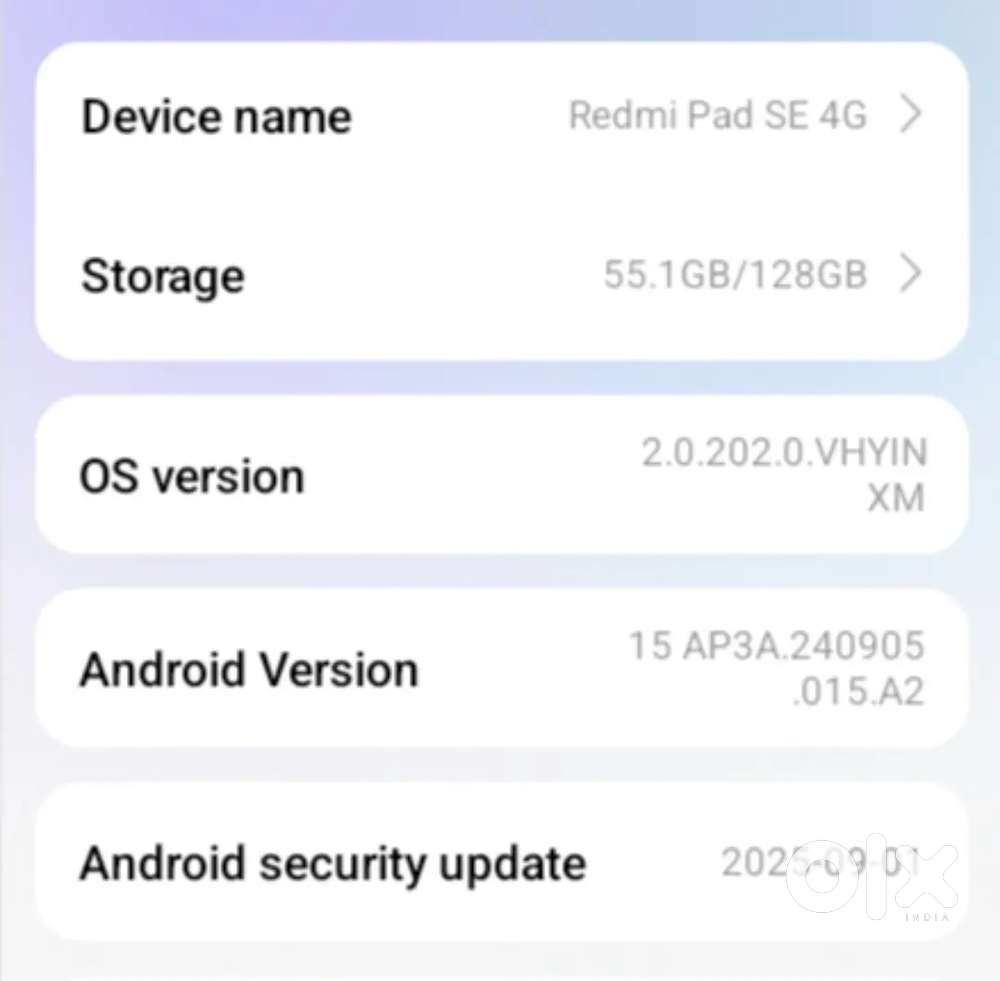Tap the Android Version row
The height and width of the screenshot is (981, 1000).
500,668
